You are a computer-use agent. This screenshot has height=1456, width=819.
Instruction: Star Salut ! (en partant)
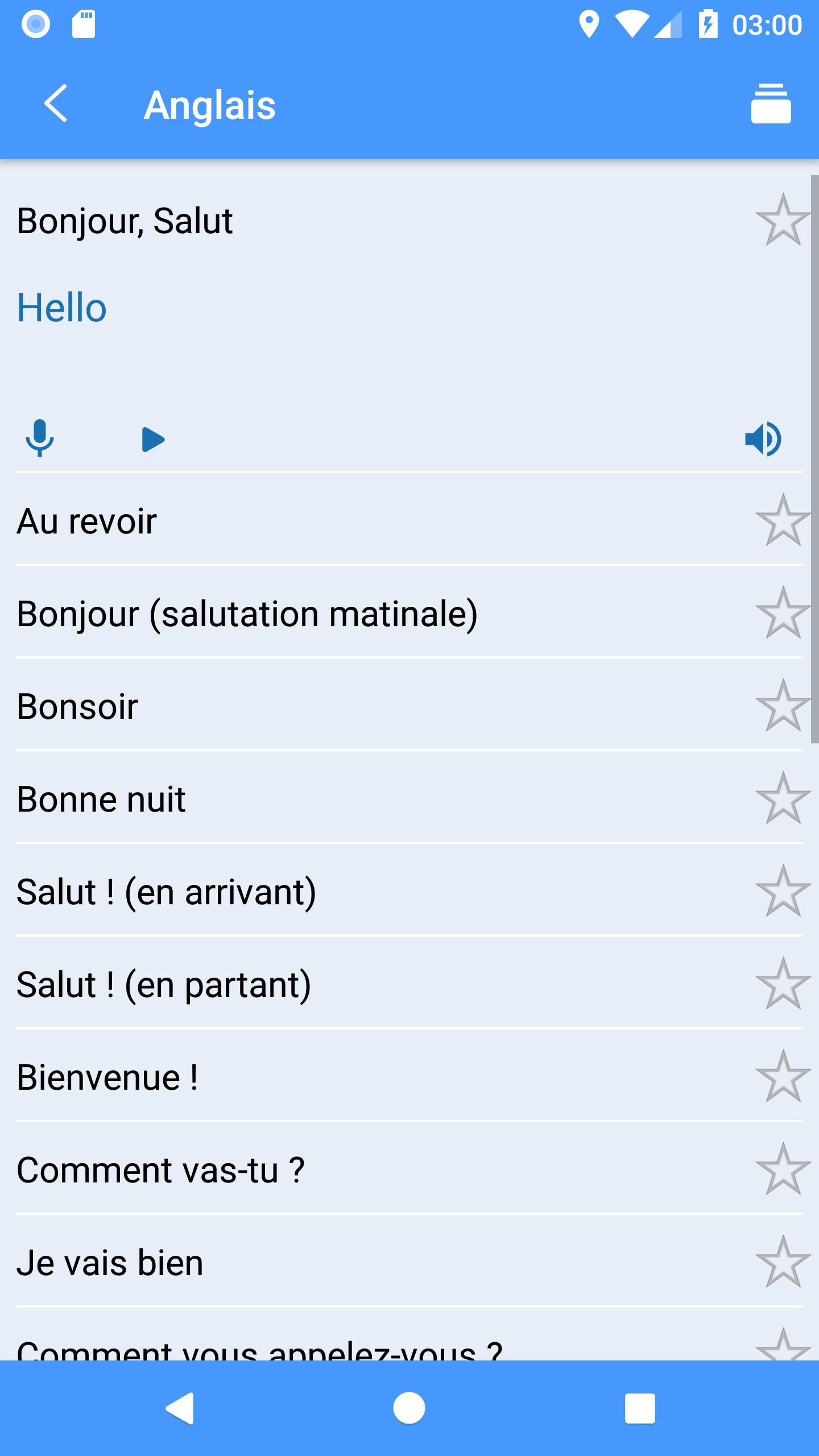(x=783, y=983)
